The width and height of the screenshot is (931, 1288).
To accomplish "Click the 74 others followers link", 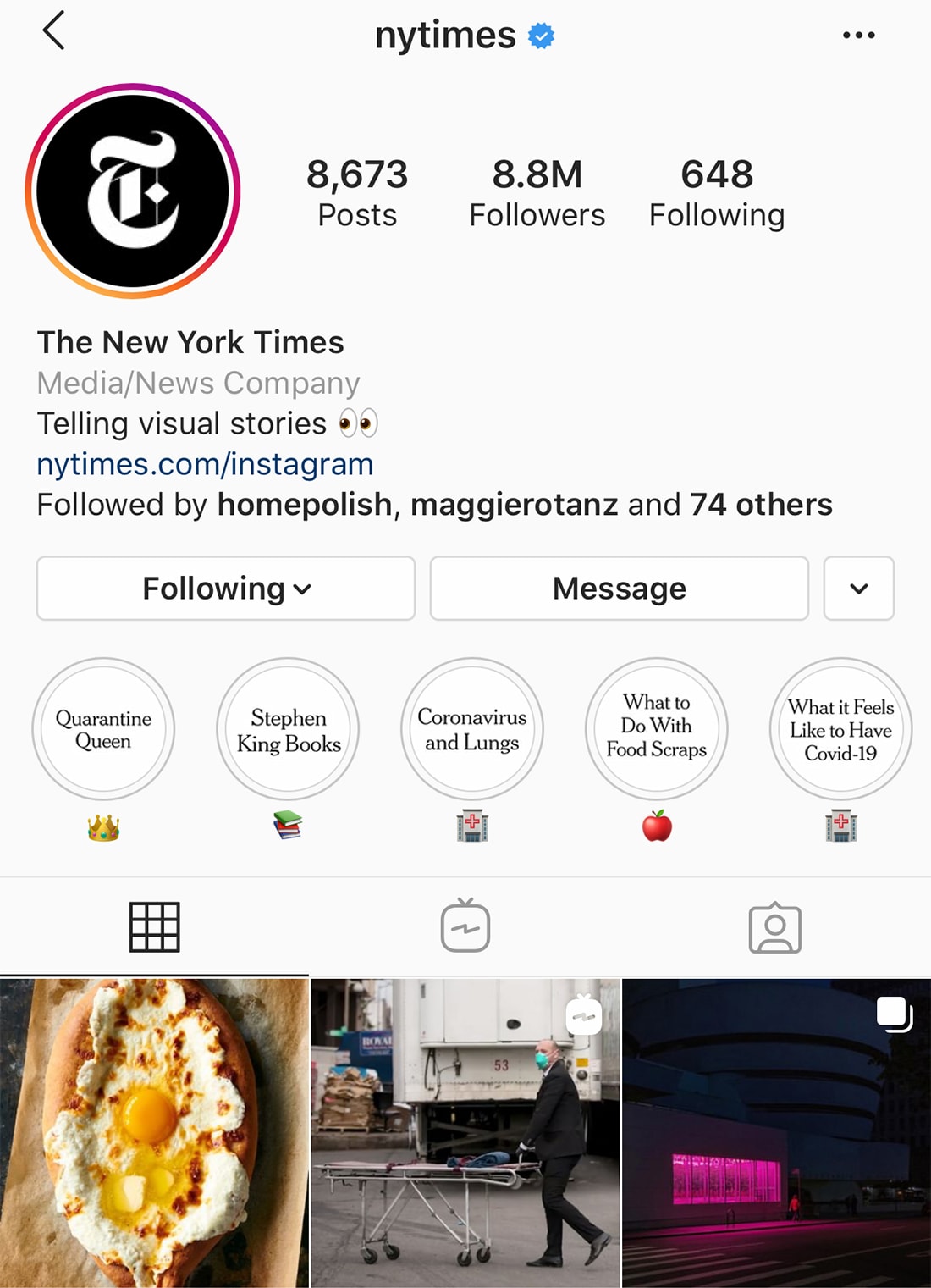I will pyautogui.click(x=761, y=504).
